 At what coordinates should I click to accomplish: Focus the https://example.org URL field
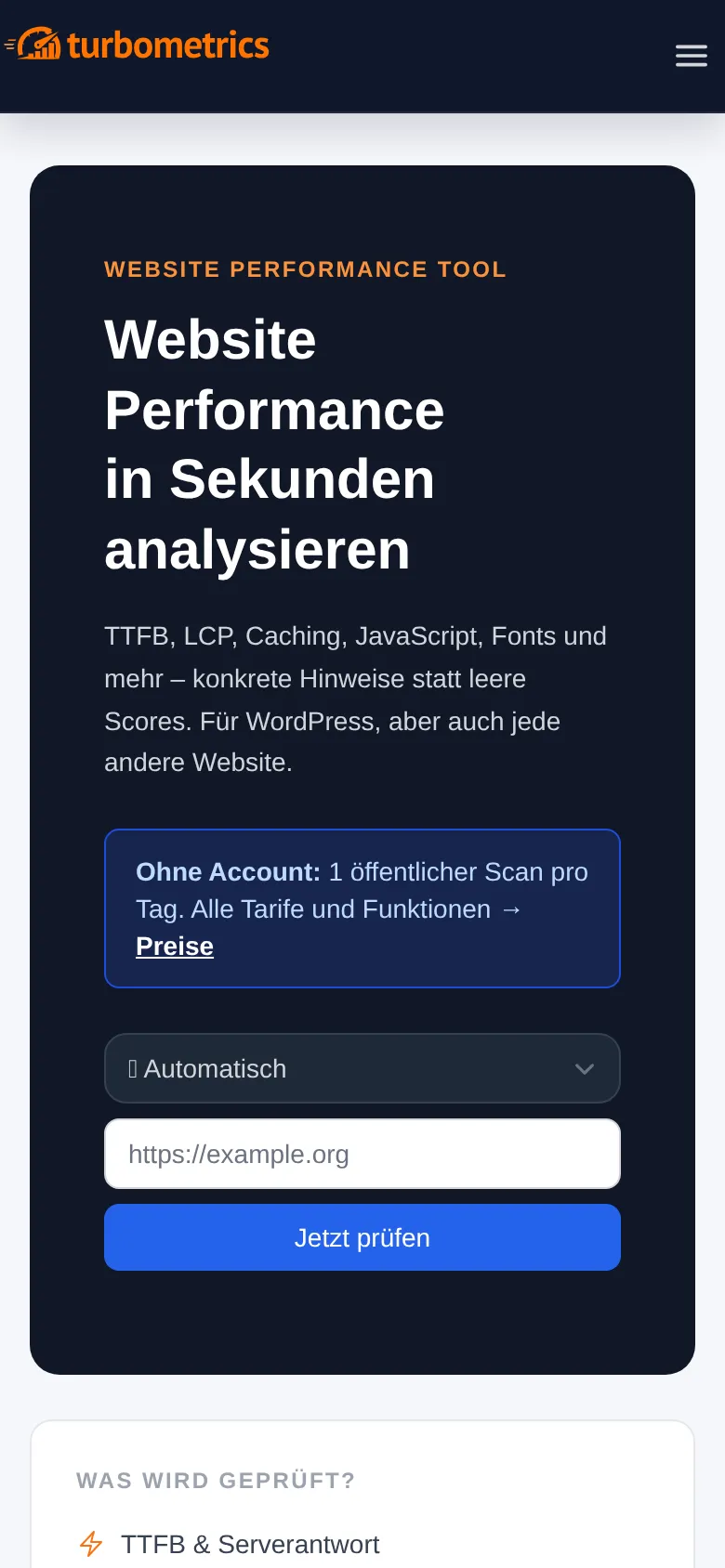point(362,1154)
